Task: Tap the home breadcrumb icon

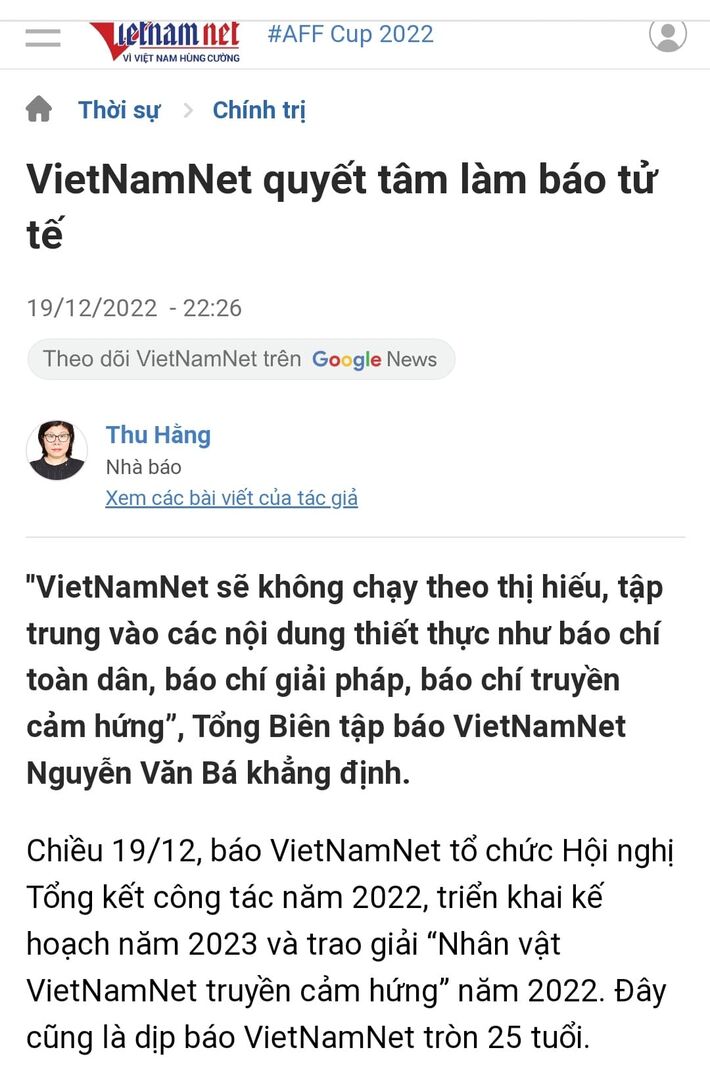Action: coord(39,110)
